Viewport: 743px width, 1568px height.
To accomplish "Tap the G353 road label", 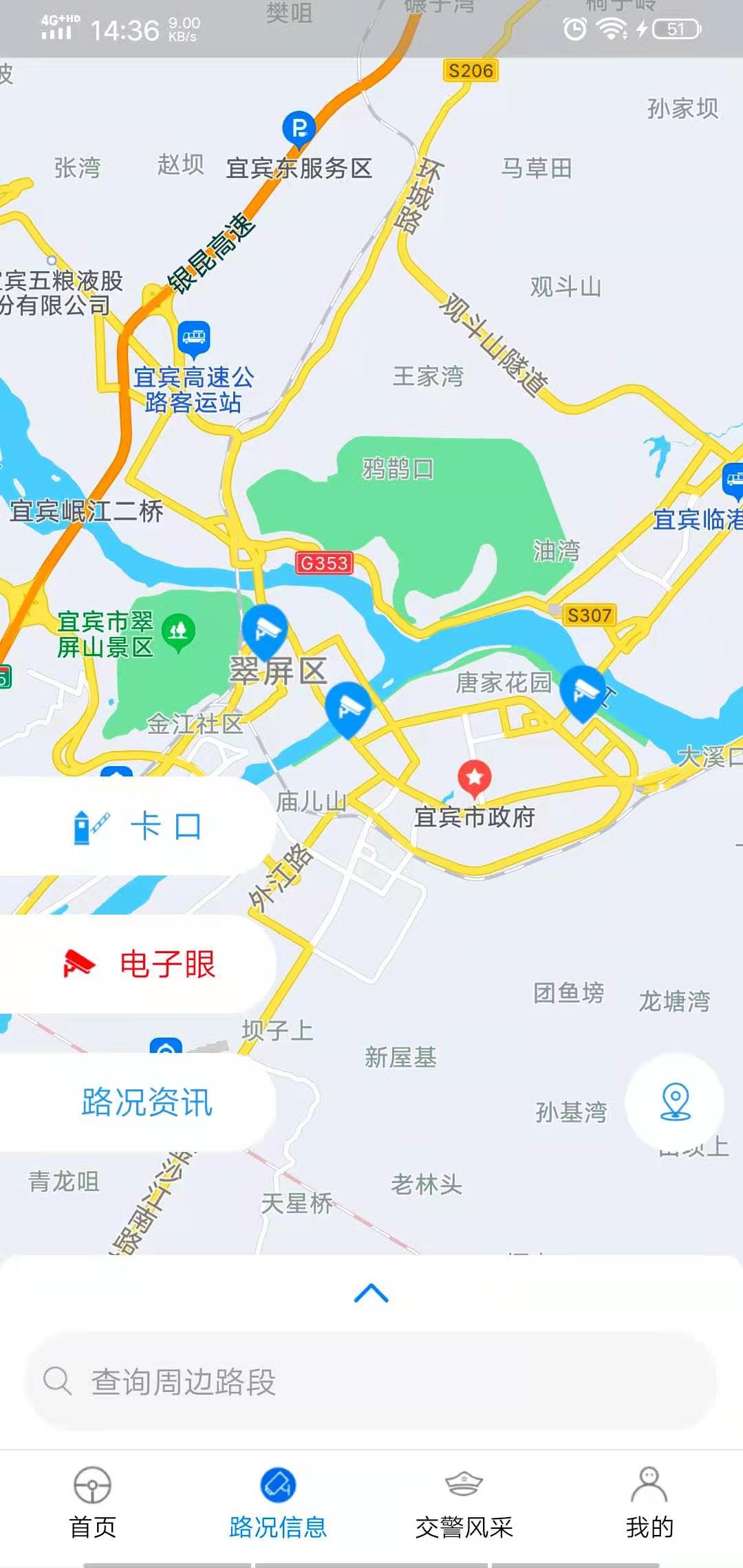I will 324,564.
